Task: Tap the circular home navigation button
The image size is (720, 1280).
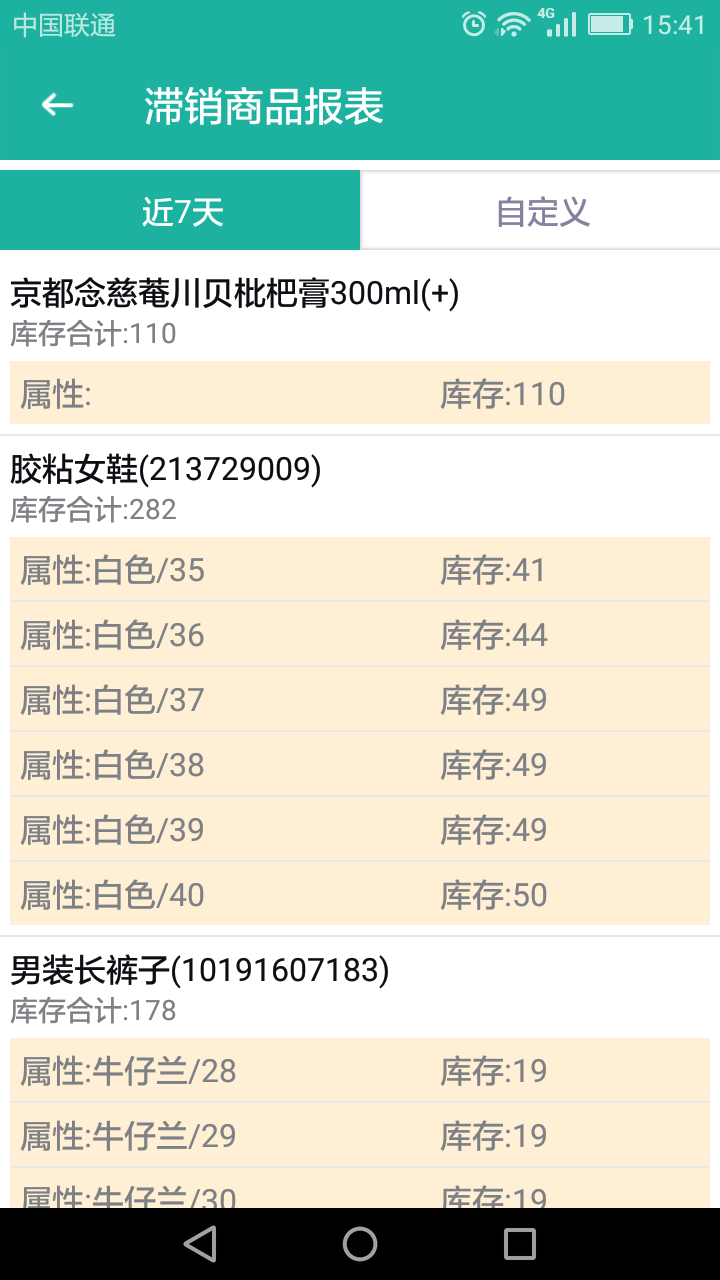Action: tap(360, 1243)
